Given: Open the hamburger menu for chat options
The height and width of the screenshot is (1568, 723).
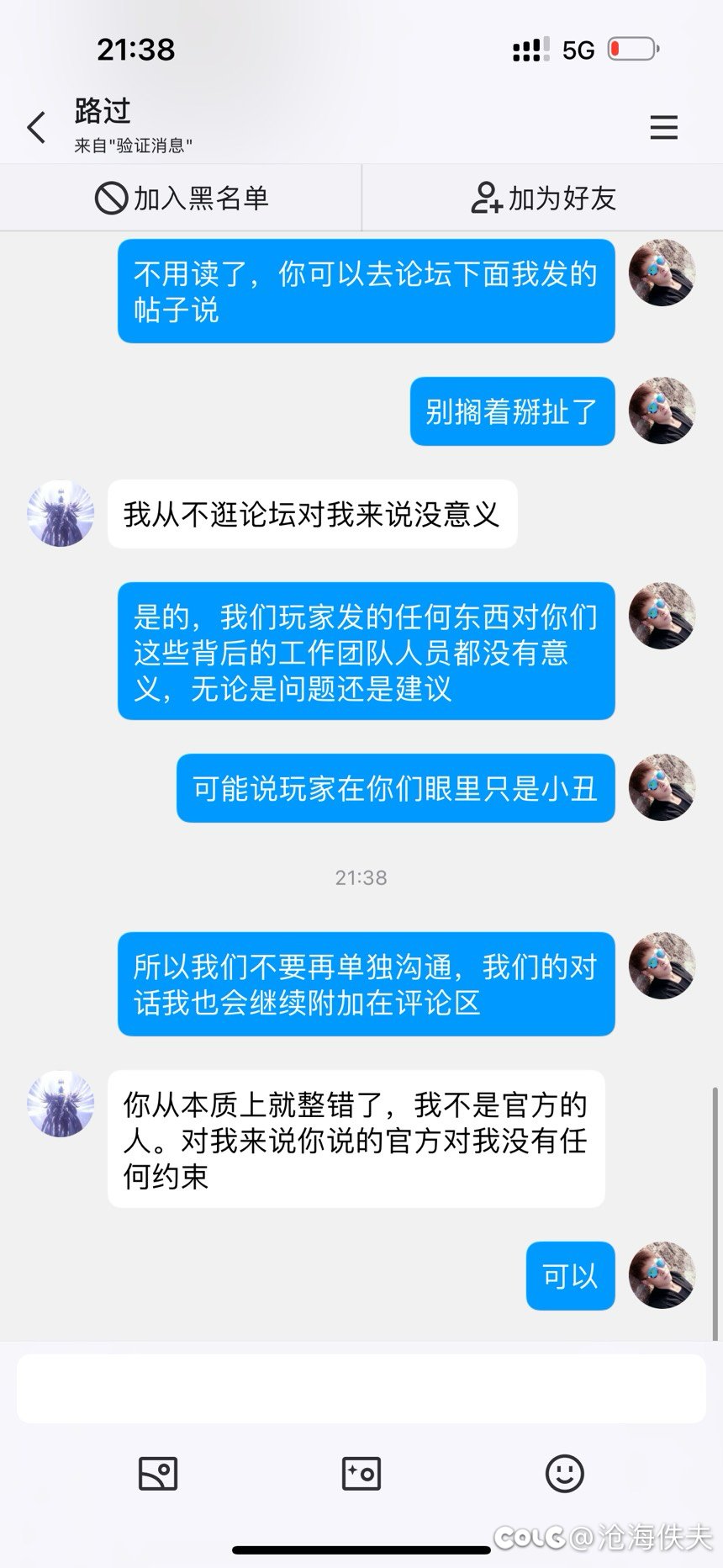Looking at the screenshot, I should point(663,128).
